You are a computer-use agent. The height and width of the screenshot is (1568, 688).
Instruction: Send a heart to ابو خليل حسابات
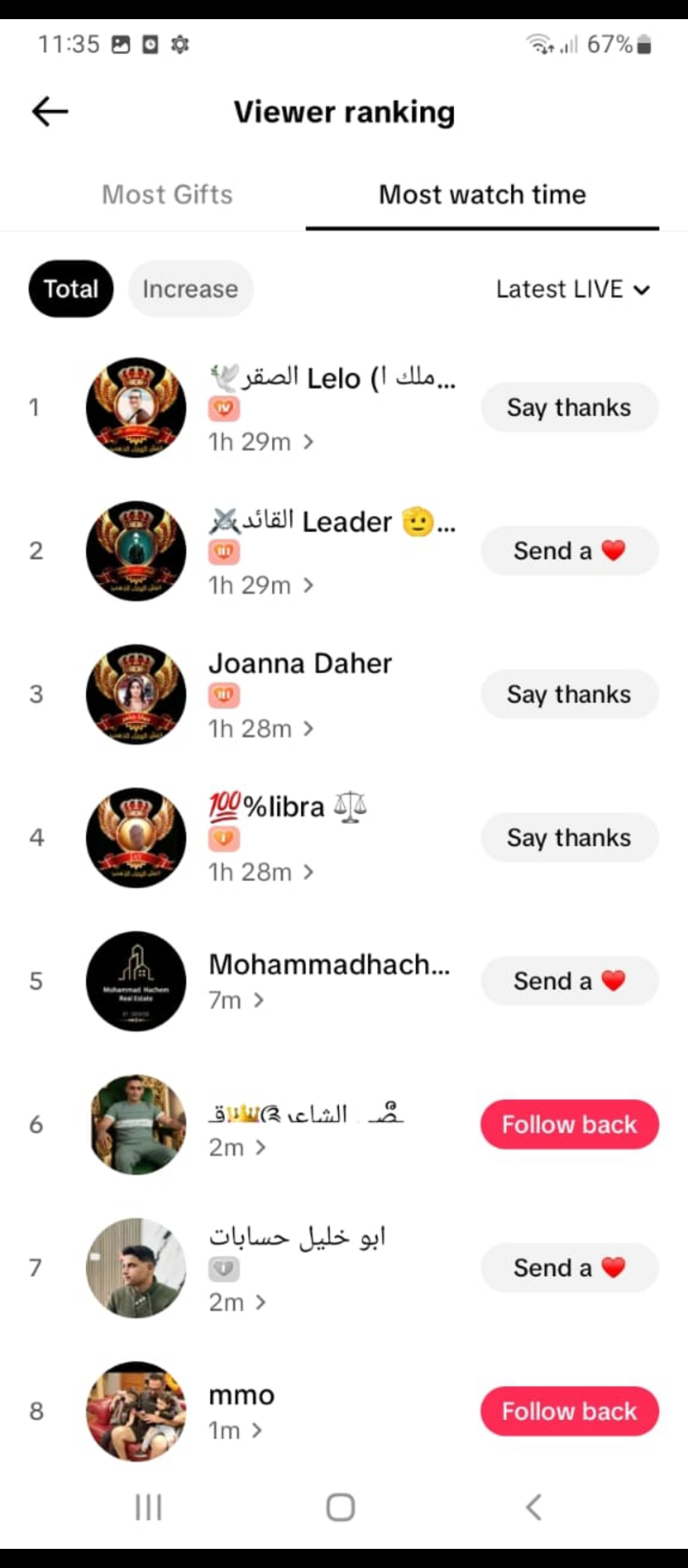coord(569,1268)
